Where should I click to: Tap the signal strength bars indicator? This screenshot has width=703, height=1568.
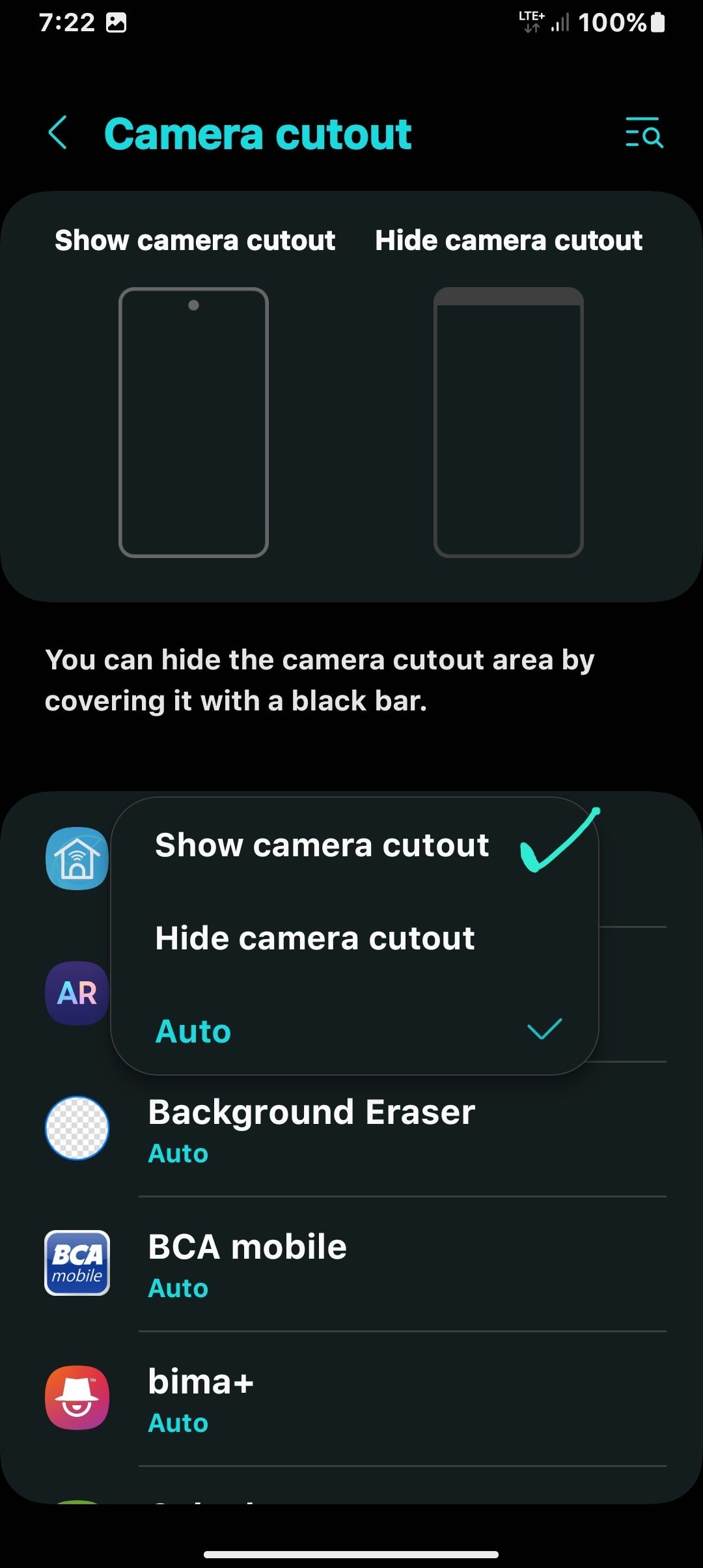[561, 21]
